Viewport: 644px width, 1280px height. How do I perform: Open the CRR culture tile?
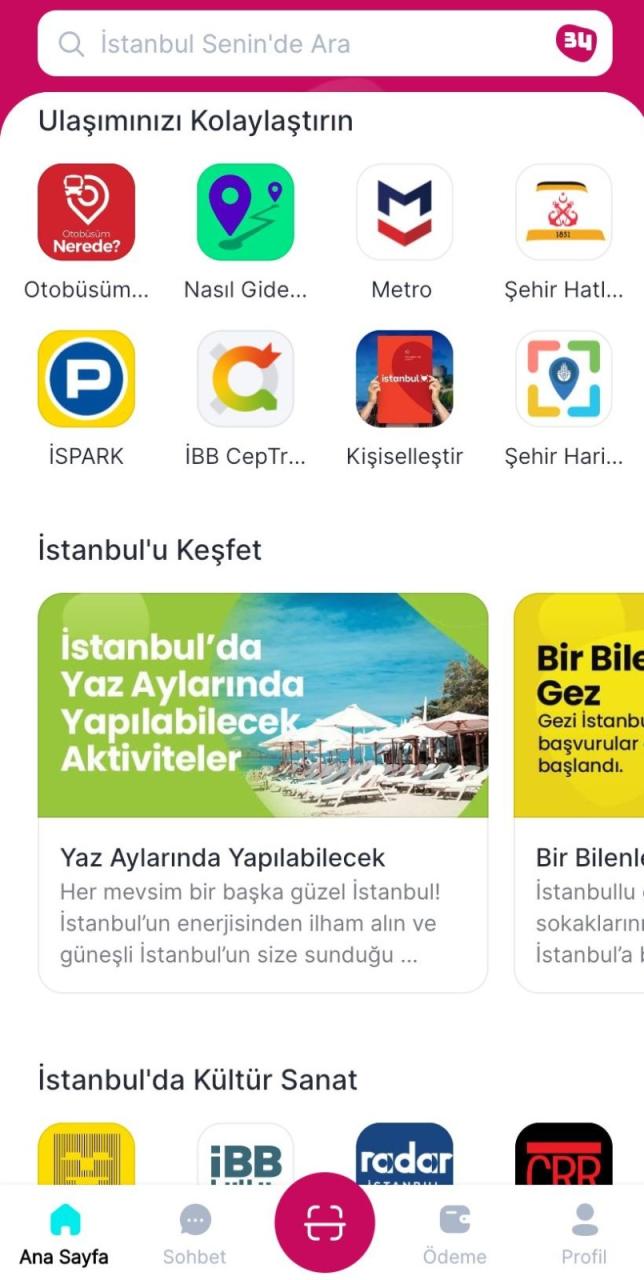pyautogui.click(x=563, y=1155)
